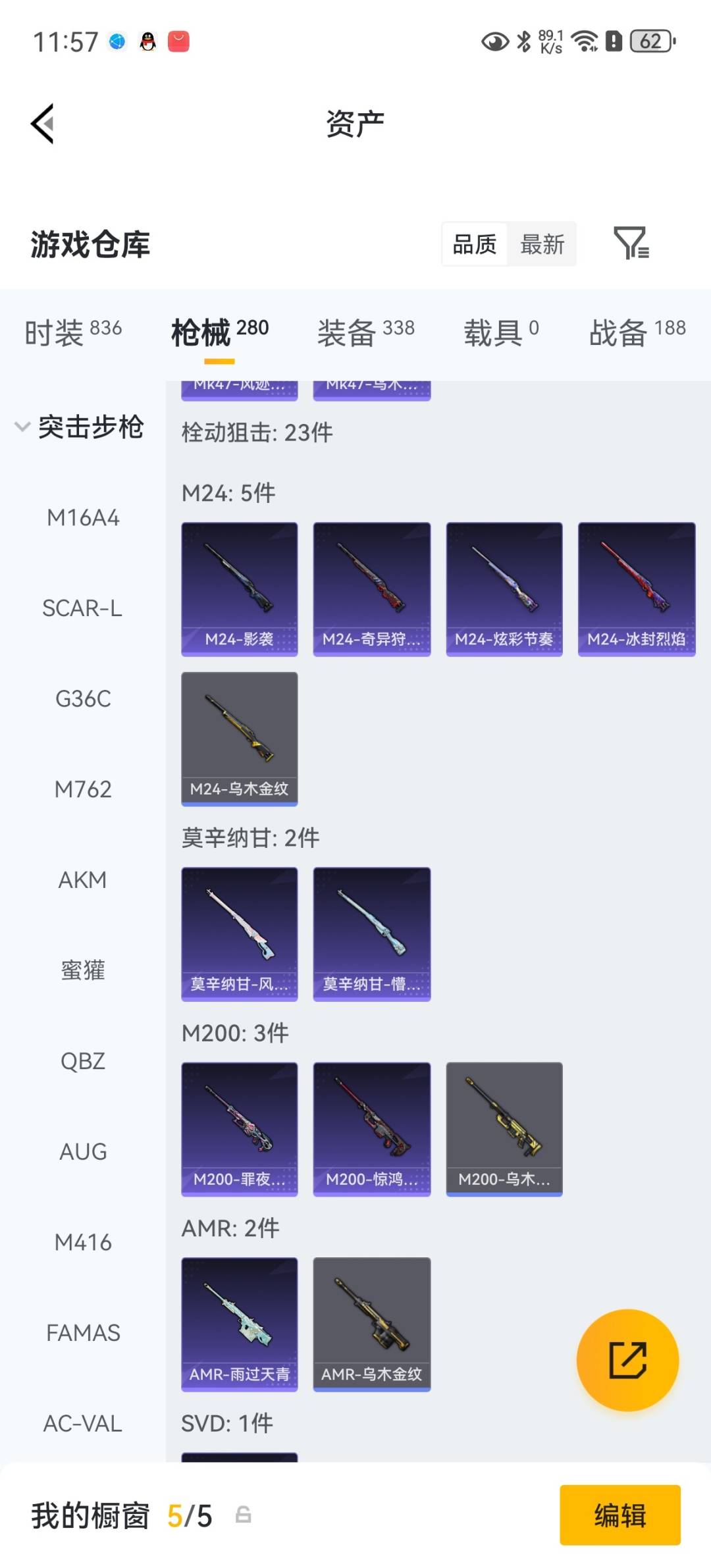View the M200-乌木金纹 weapon card
Screen dimensions: 711x1568
504,1127
